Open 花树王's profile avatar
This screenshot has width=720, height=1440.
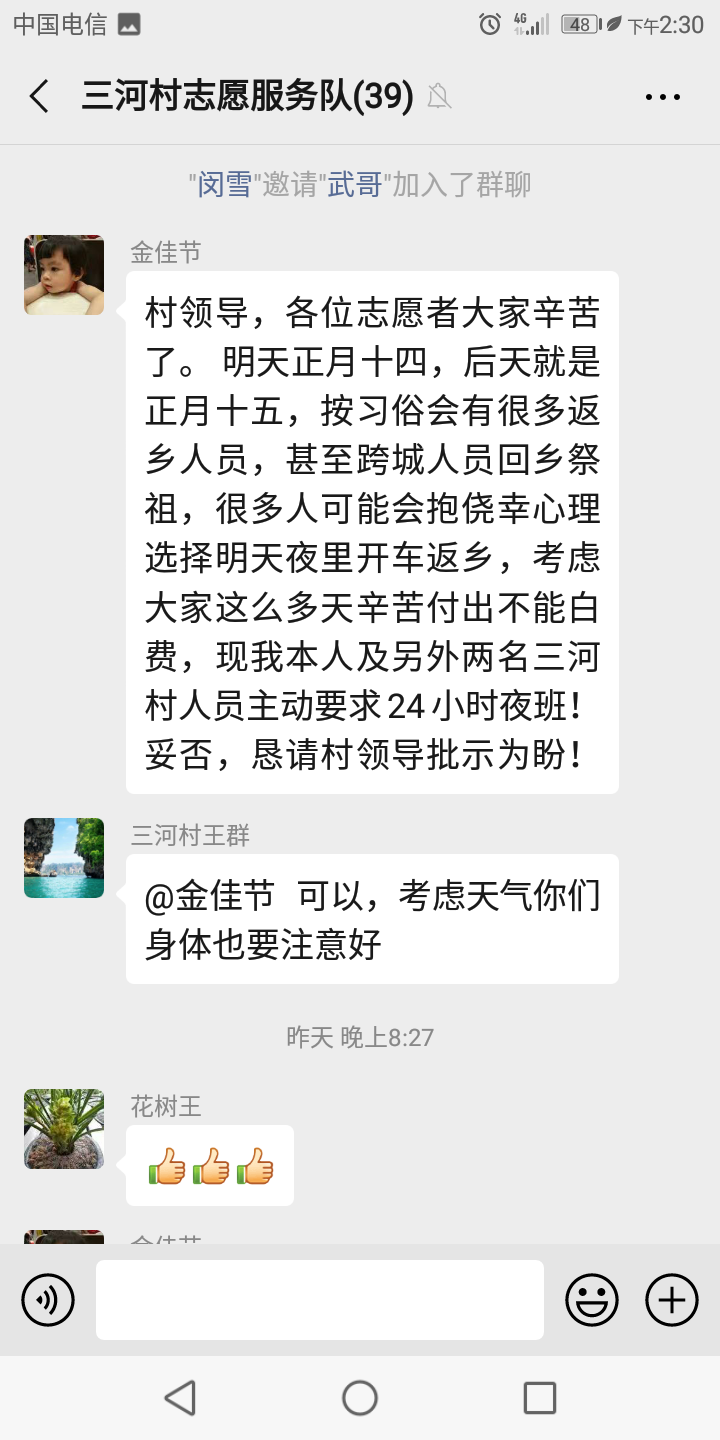click(64, 1129)
